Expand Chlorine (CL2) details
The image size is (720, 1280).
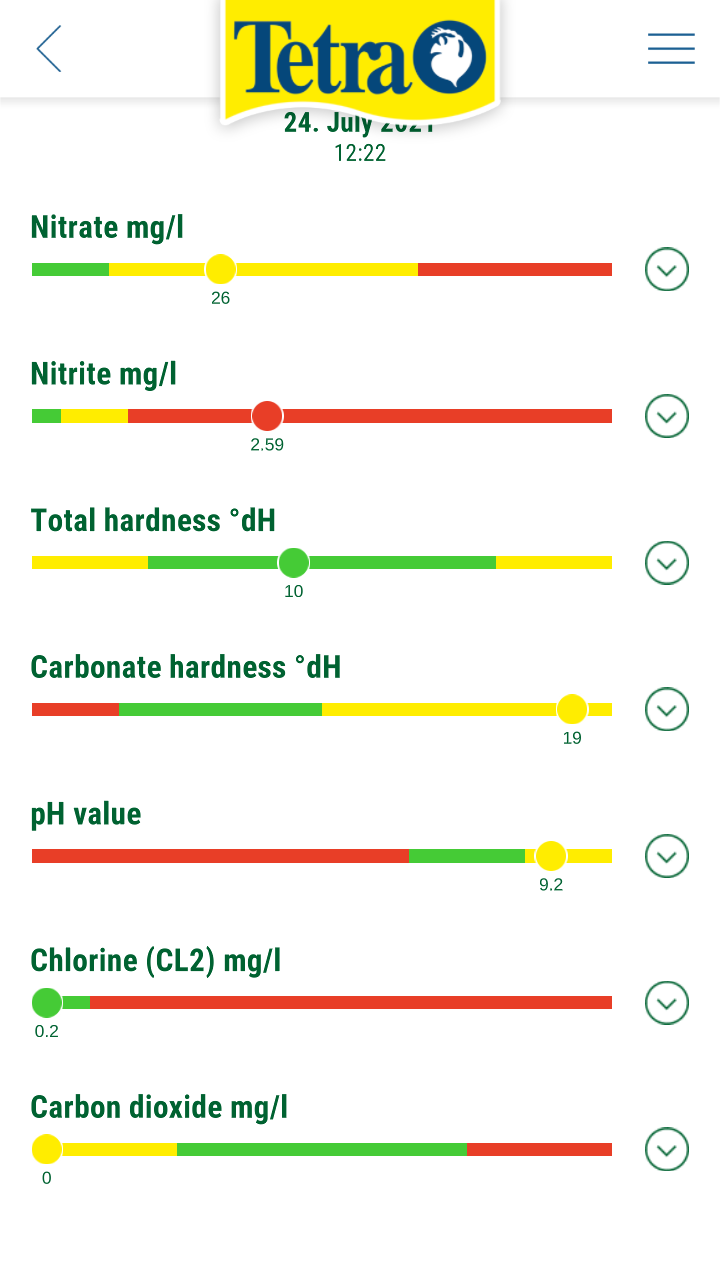tap(667, 1003)
